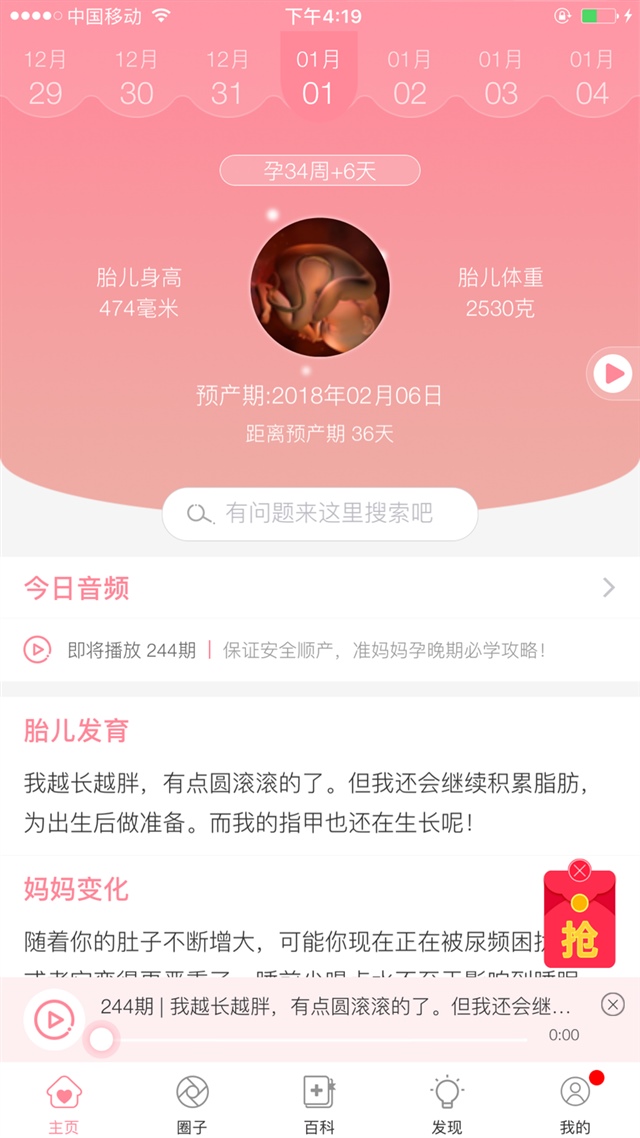Switch to the 百科 tab
Viewport: 640px width, 1138px height.
pos(319,1104)
